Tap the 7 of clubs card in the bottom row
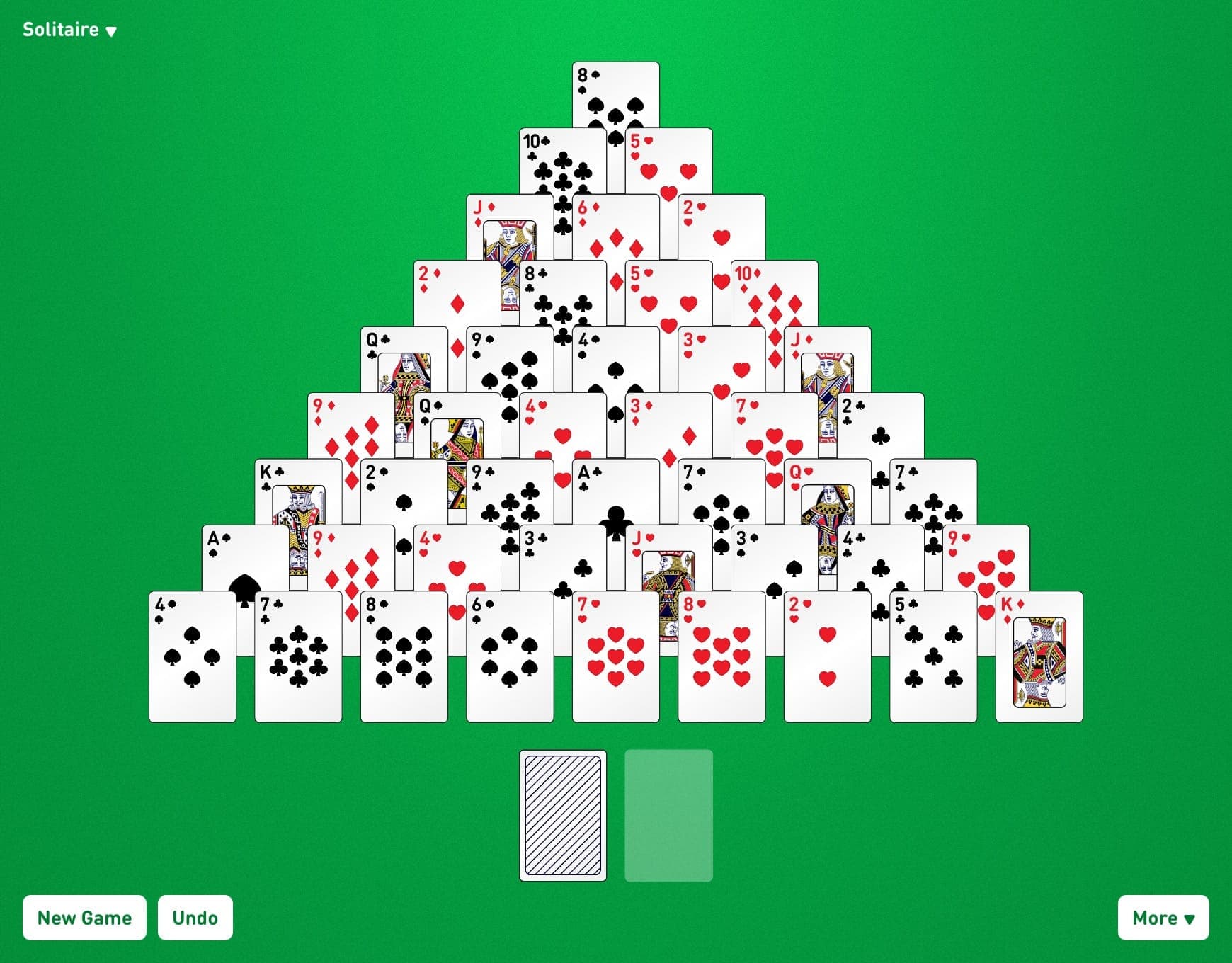 (298, 659)
